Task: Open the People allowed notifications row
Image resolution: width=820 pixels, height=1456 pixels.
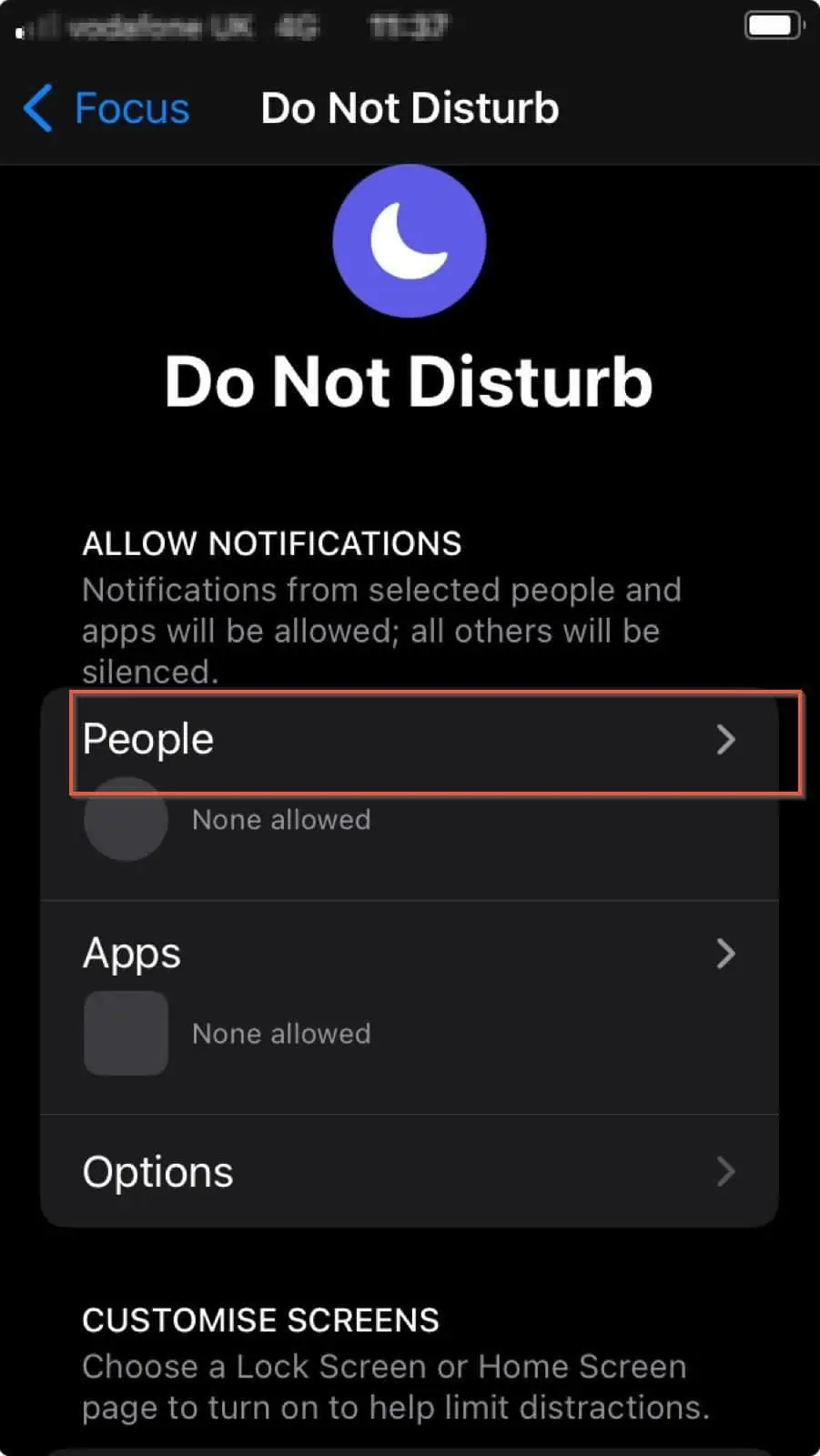Action: click(x=410, y=794)
